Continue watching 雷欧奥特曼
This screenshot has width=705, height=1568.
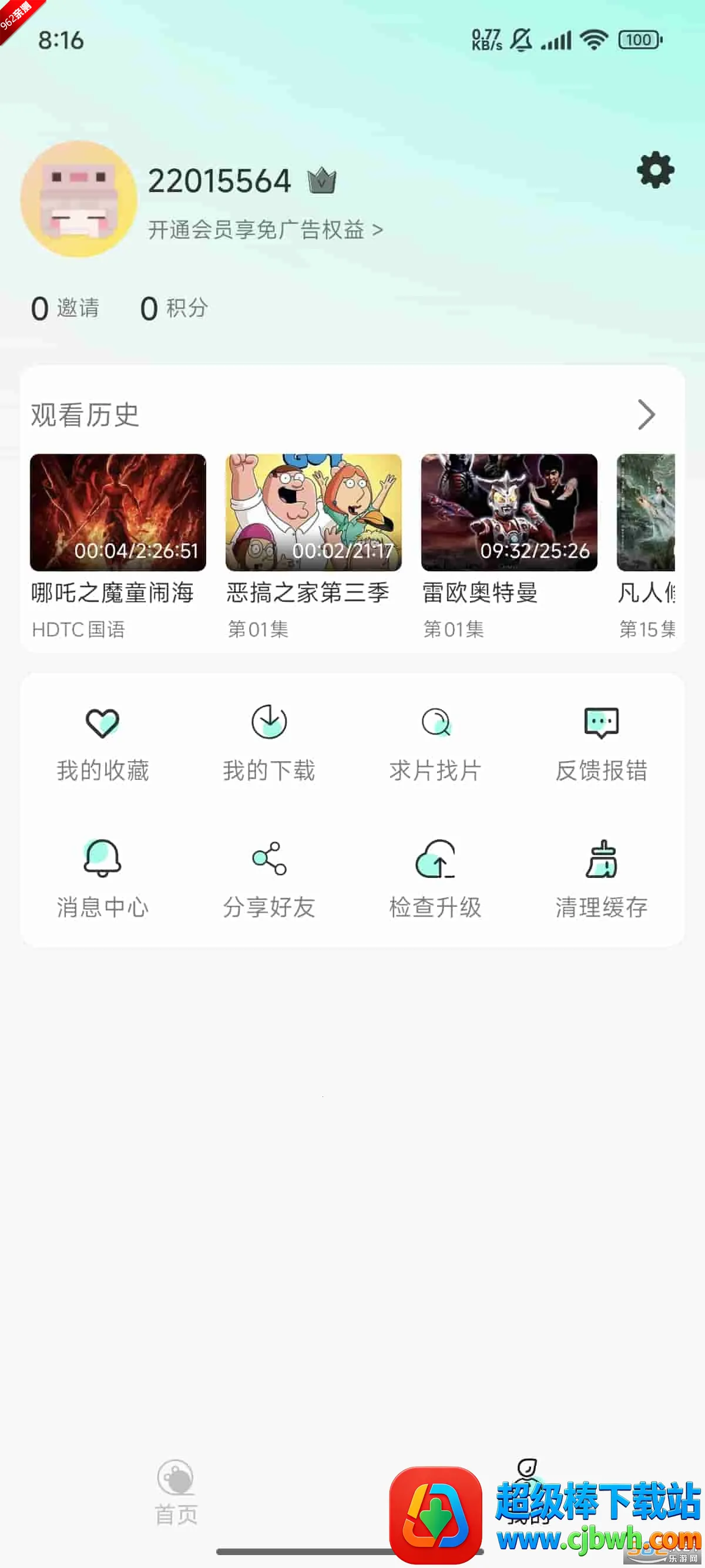click(x=509, y=513)
